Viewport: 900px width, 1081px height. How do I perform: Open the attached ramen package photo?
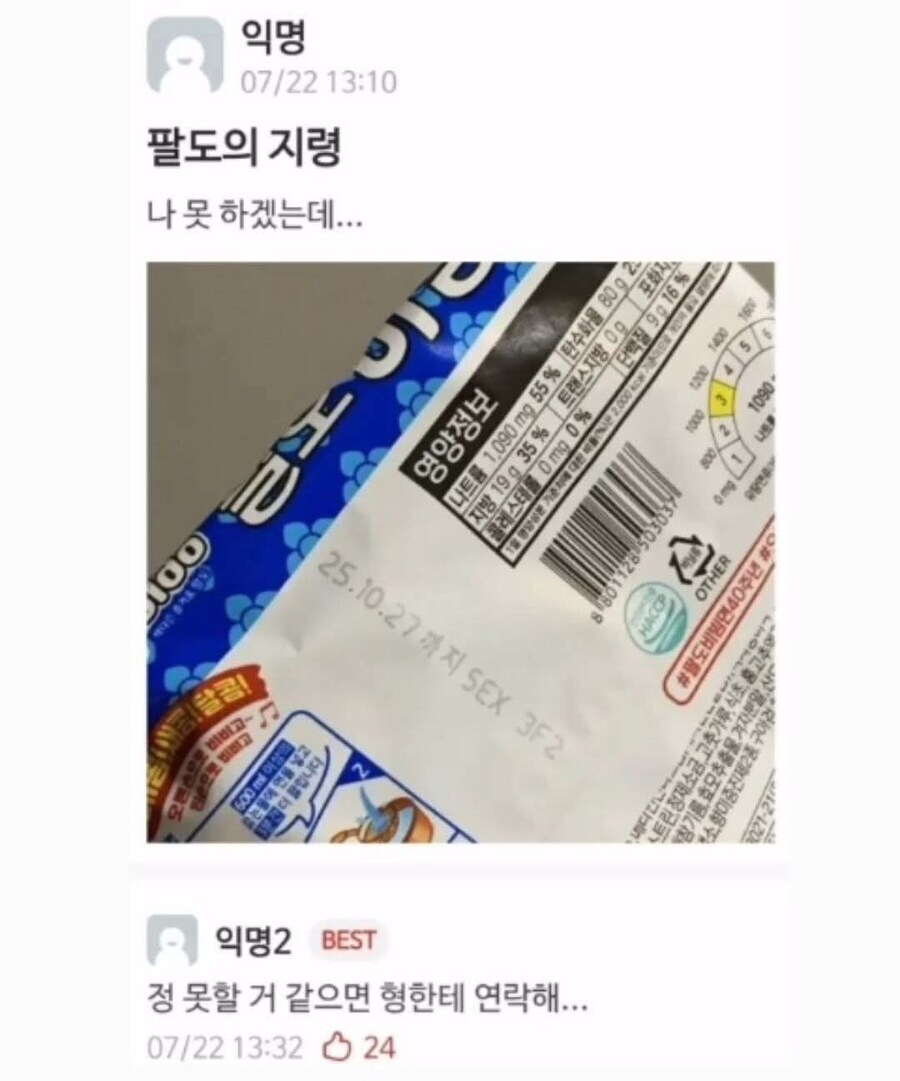click(x=460, y=552)
